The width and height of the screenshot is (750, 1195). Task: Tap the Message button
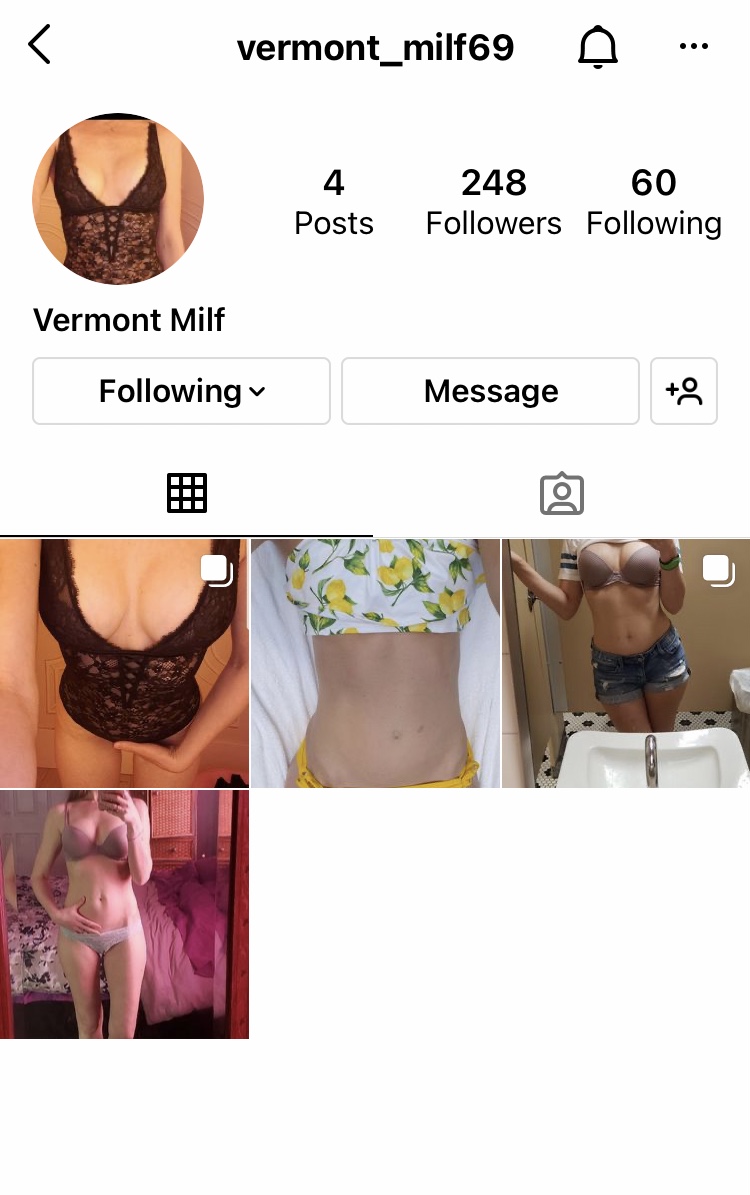(490, 391)
